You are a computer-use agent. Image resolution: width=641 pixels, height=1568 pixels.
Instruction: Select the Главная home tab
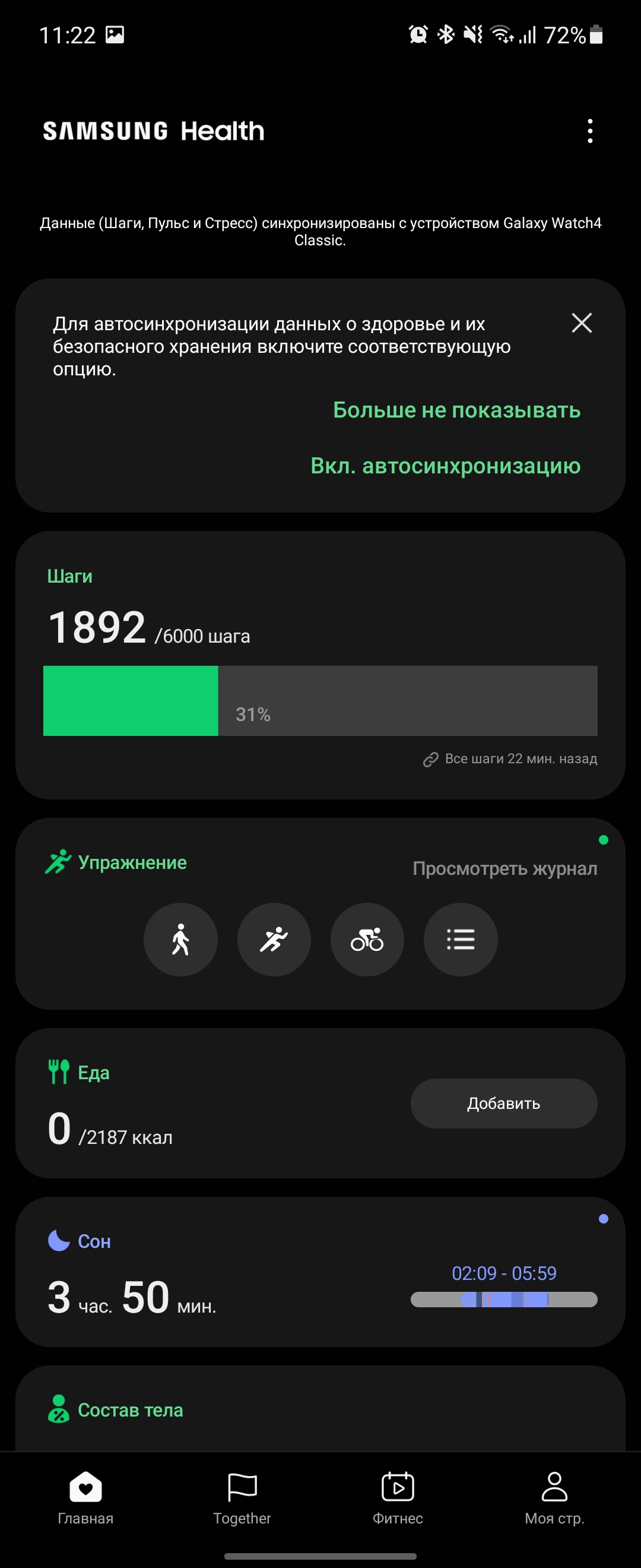pyautogui.click(x=85, y=1497)
